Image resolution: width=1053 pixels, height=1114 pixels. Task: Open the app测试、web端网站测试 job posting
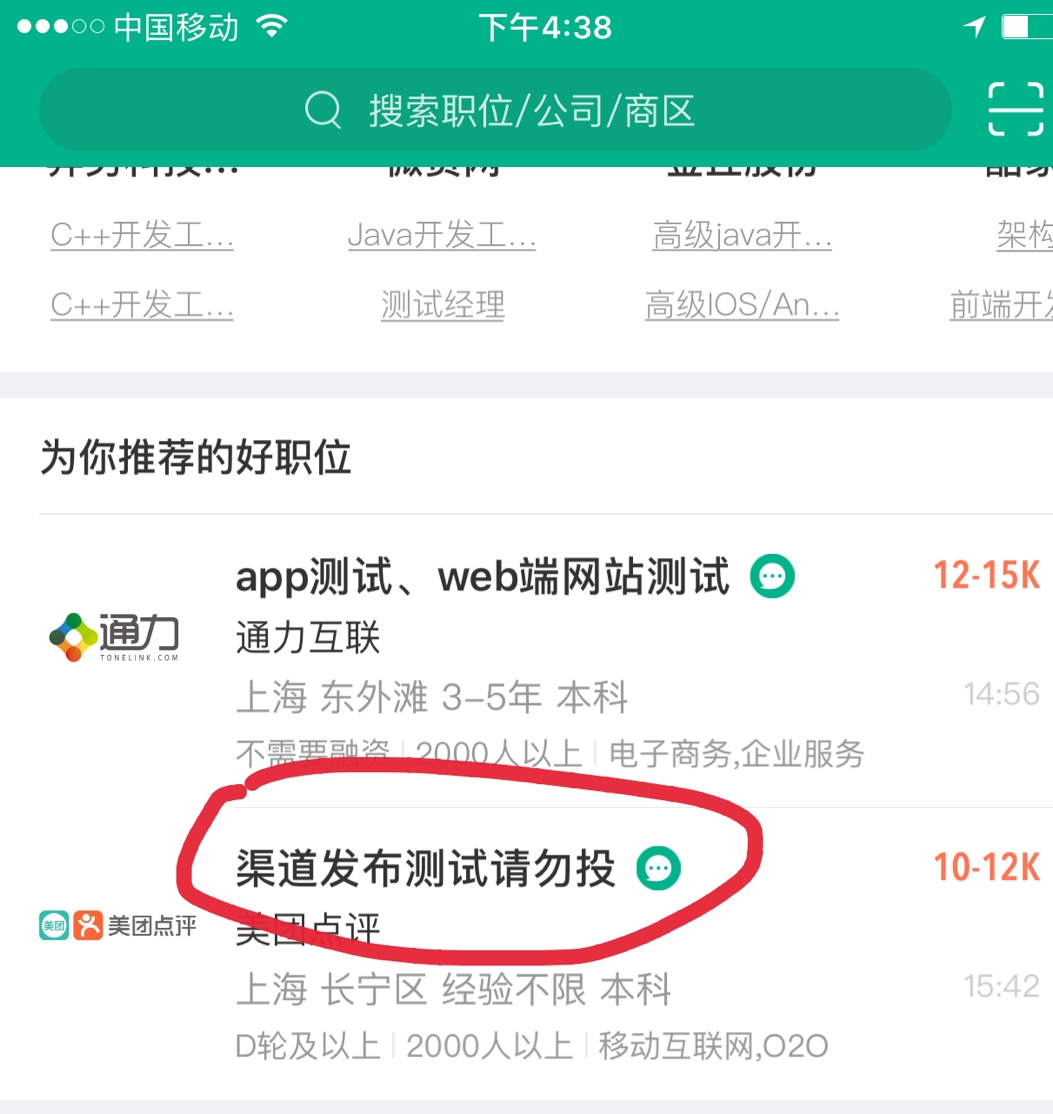point(482,577)
